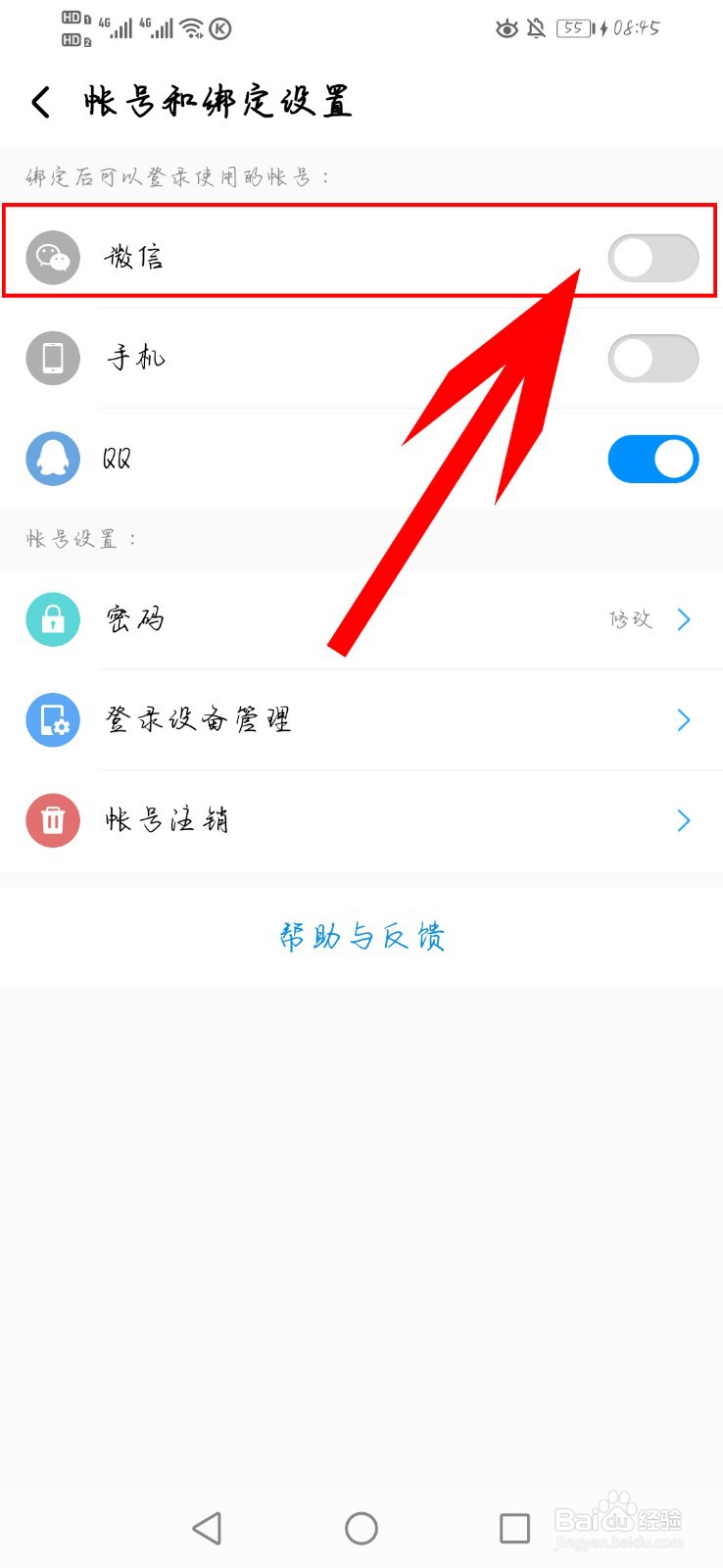Tap the Home circle in the navigation bar
The width and height of the screenshot is (723, 1568).
[x=361, y=1528]
